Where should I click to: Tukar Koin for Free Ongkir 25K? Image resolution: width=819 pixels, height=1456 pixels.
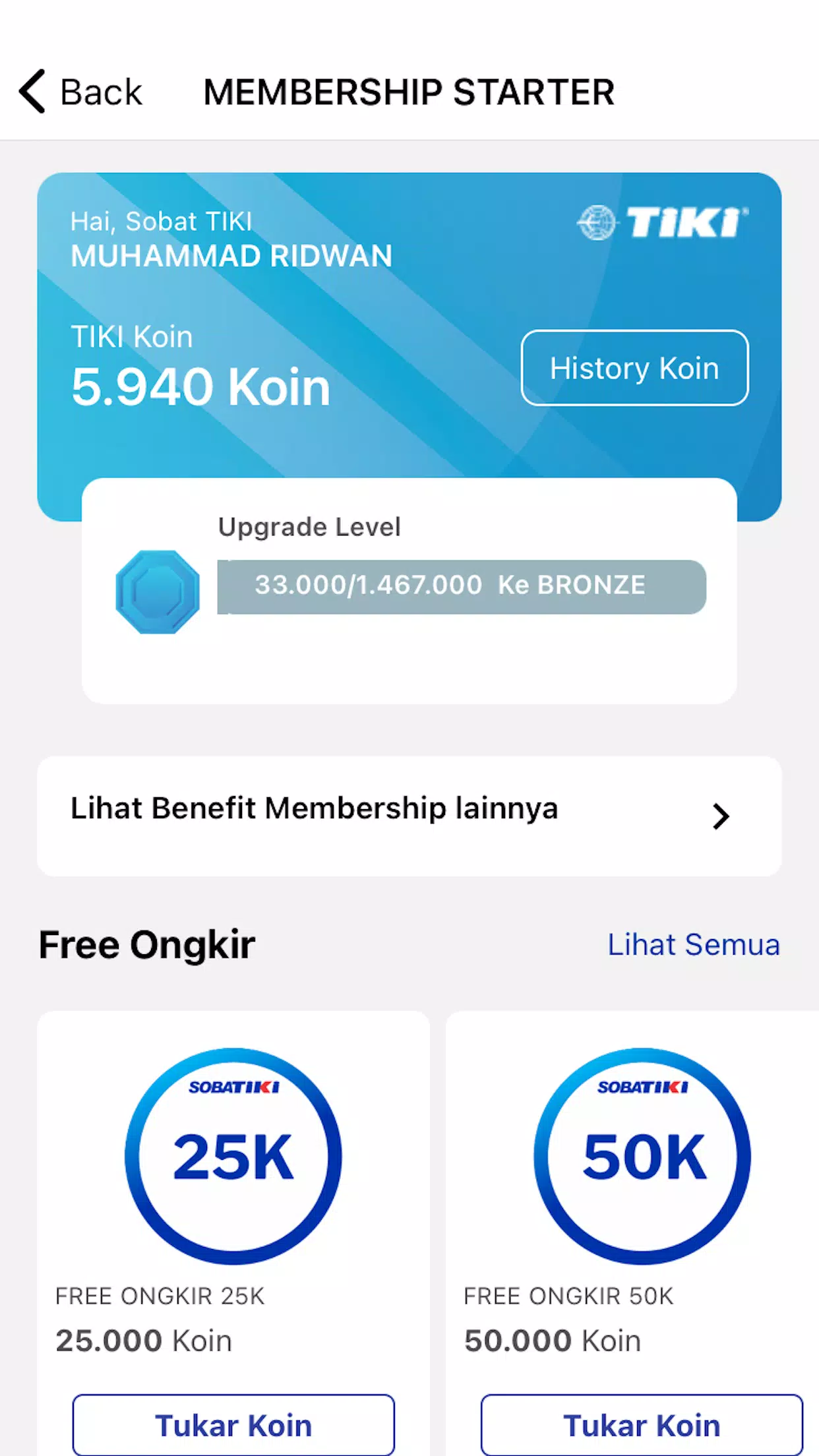tap(233, 1425)
